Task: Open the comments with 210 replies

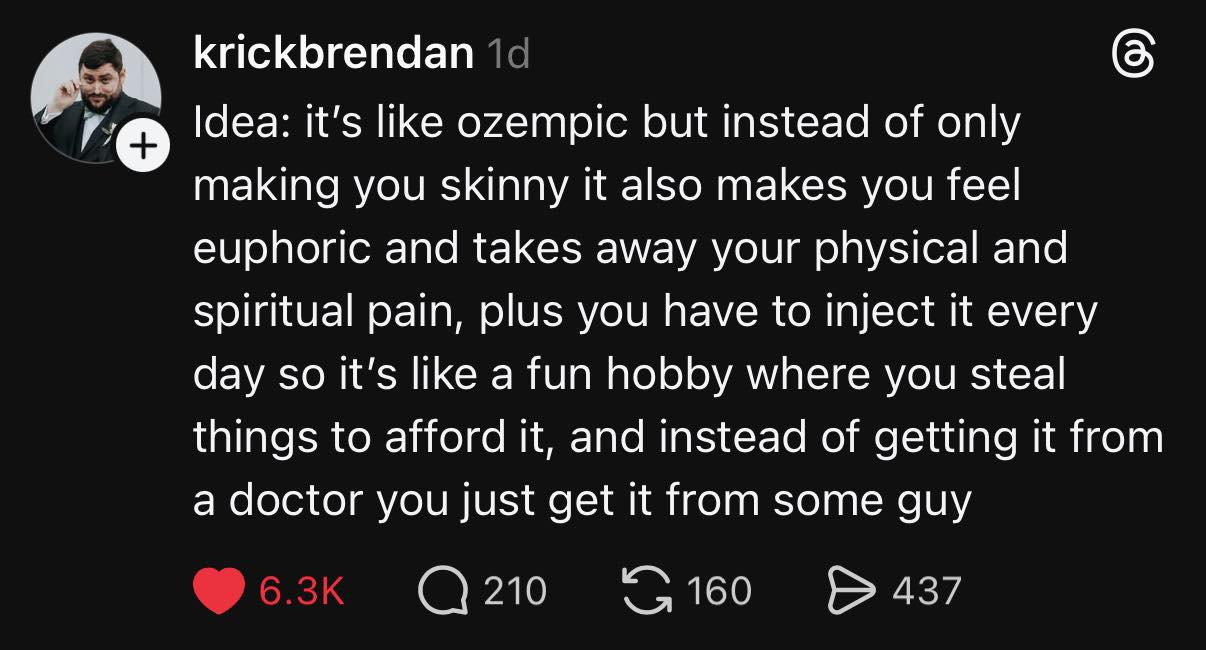Action: click(x=443, y=591)
